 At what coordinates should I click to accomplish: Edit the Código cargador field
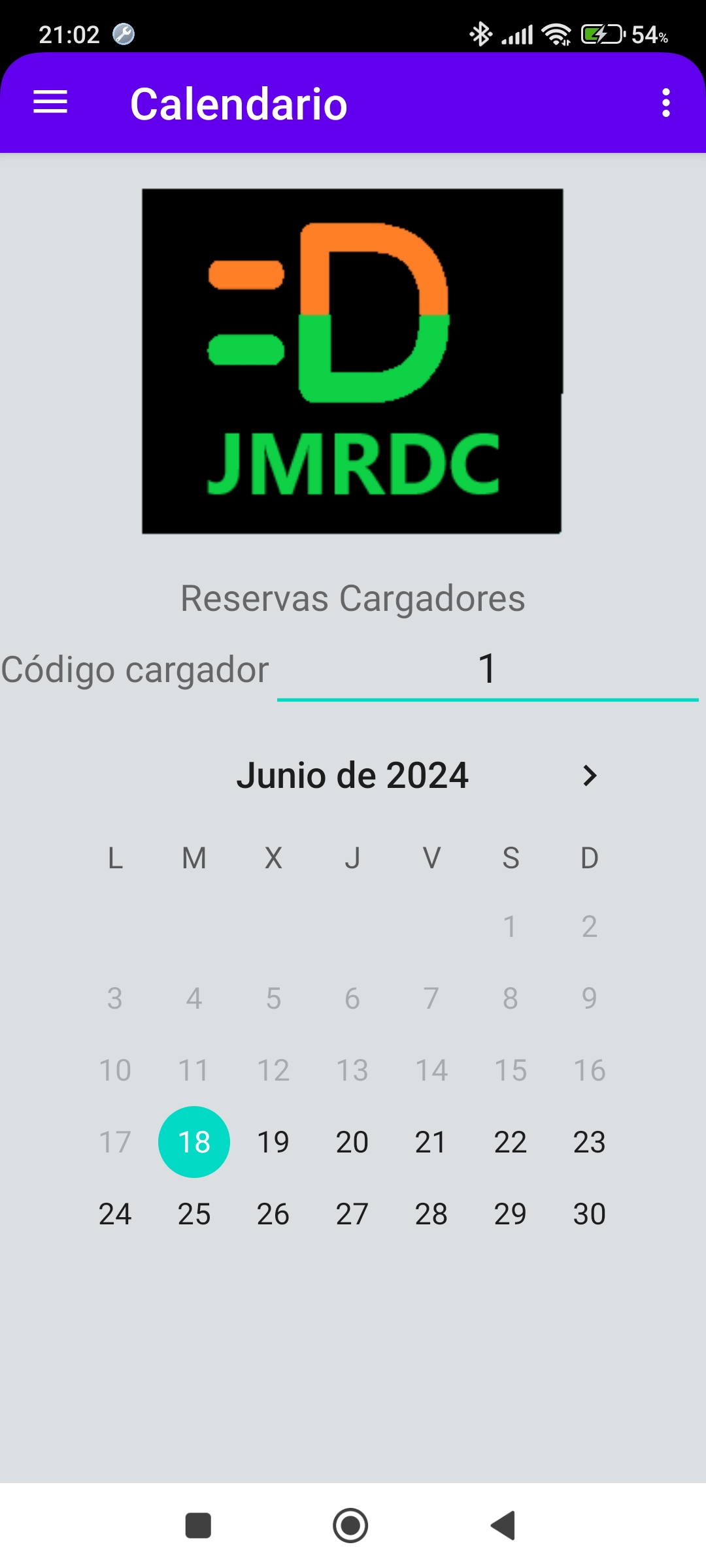[488, 670]
